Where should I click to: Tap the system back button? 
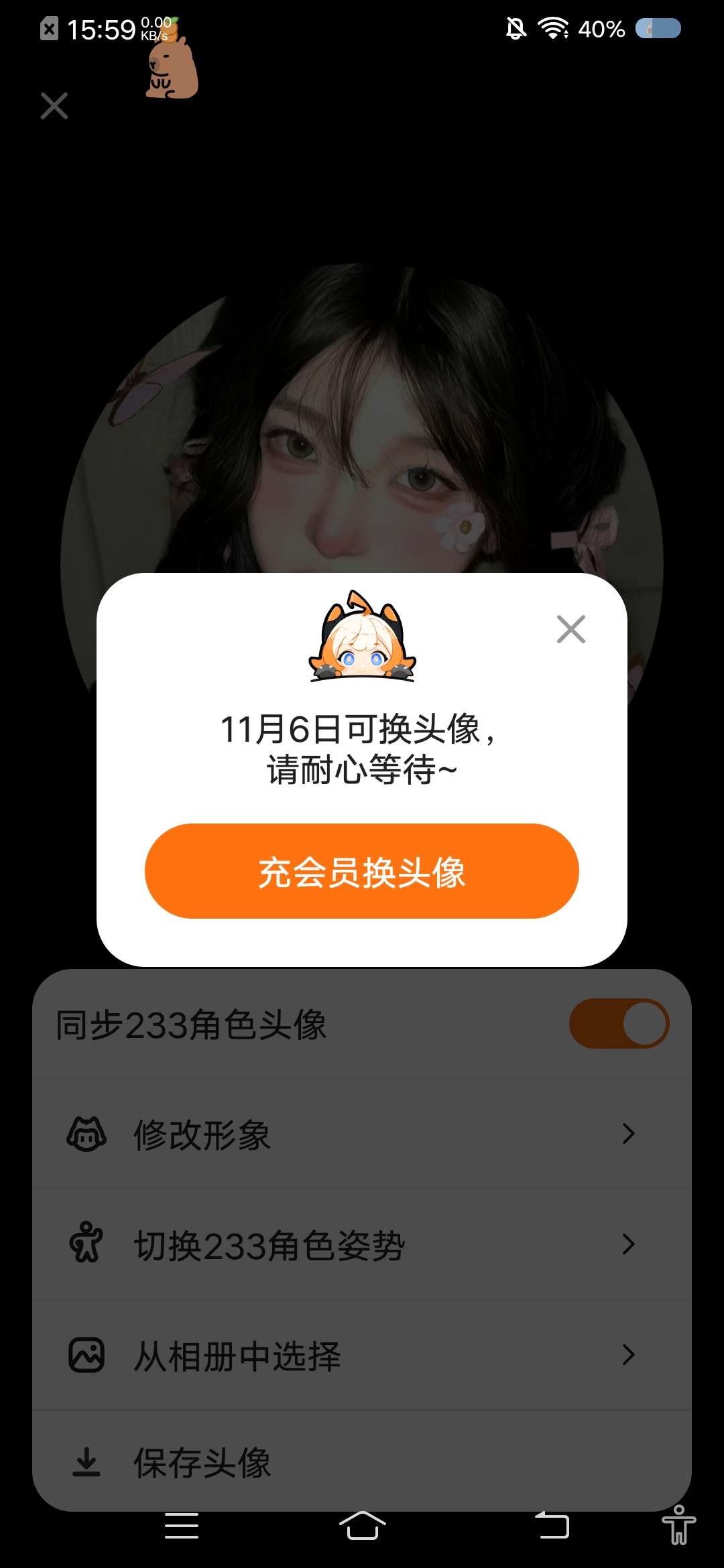552,1526
